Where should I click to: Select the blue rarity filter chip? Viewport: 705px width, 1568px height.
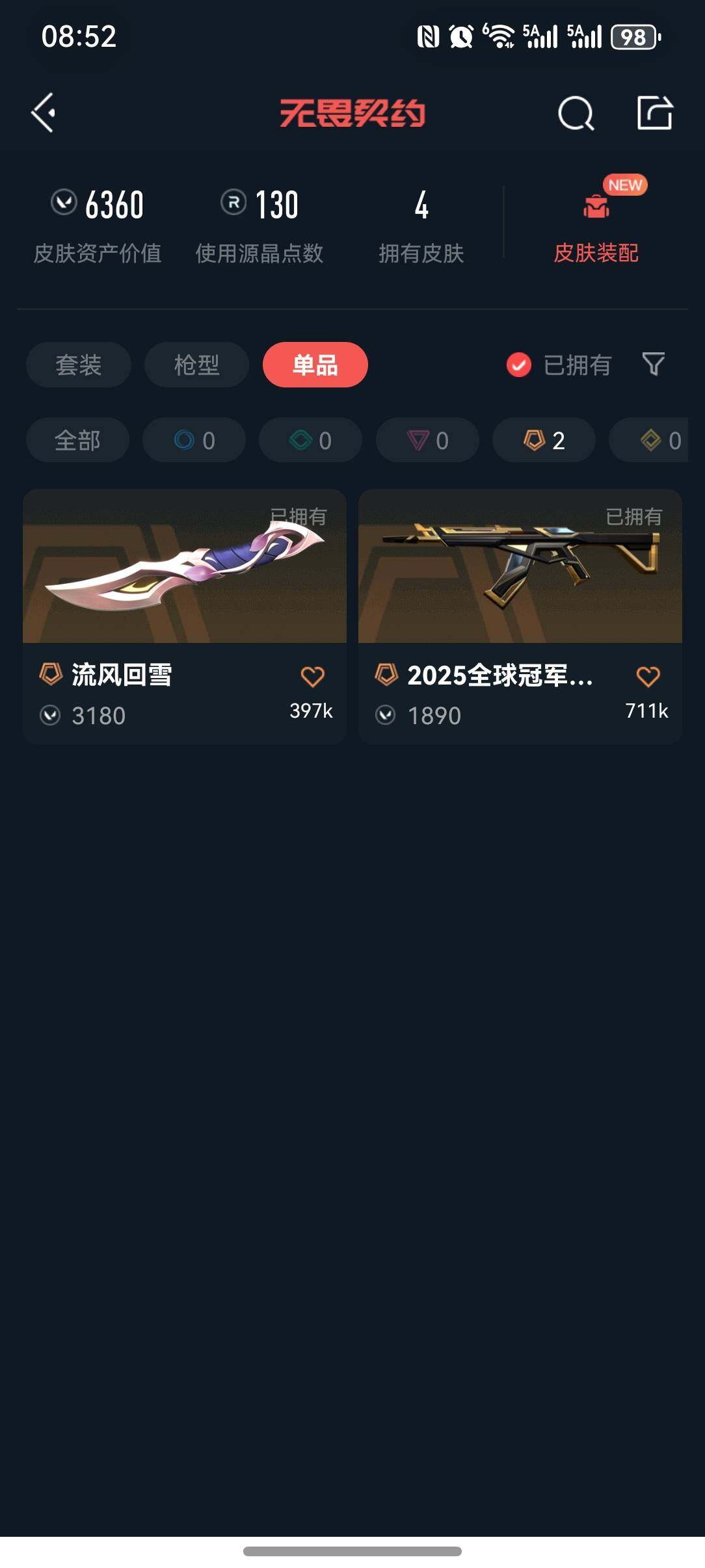194,440
